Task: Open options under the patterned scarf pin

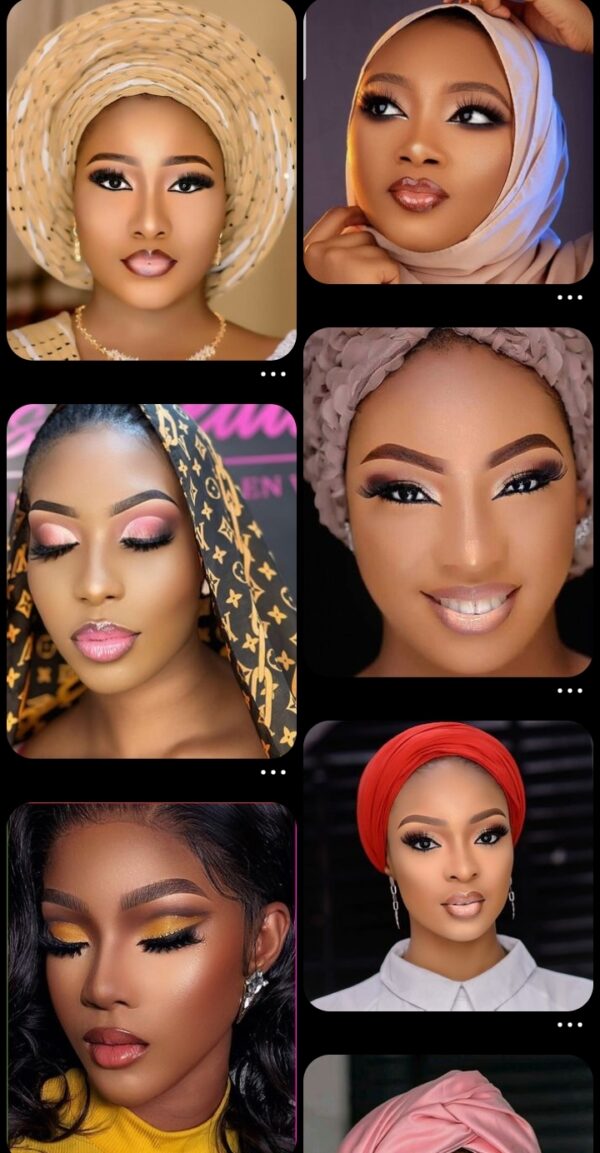Action: pos(273,772)
